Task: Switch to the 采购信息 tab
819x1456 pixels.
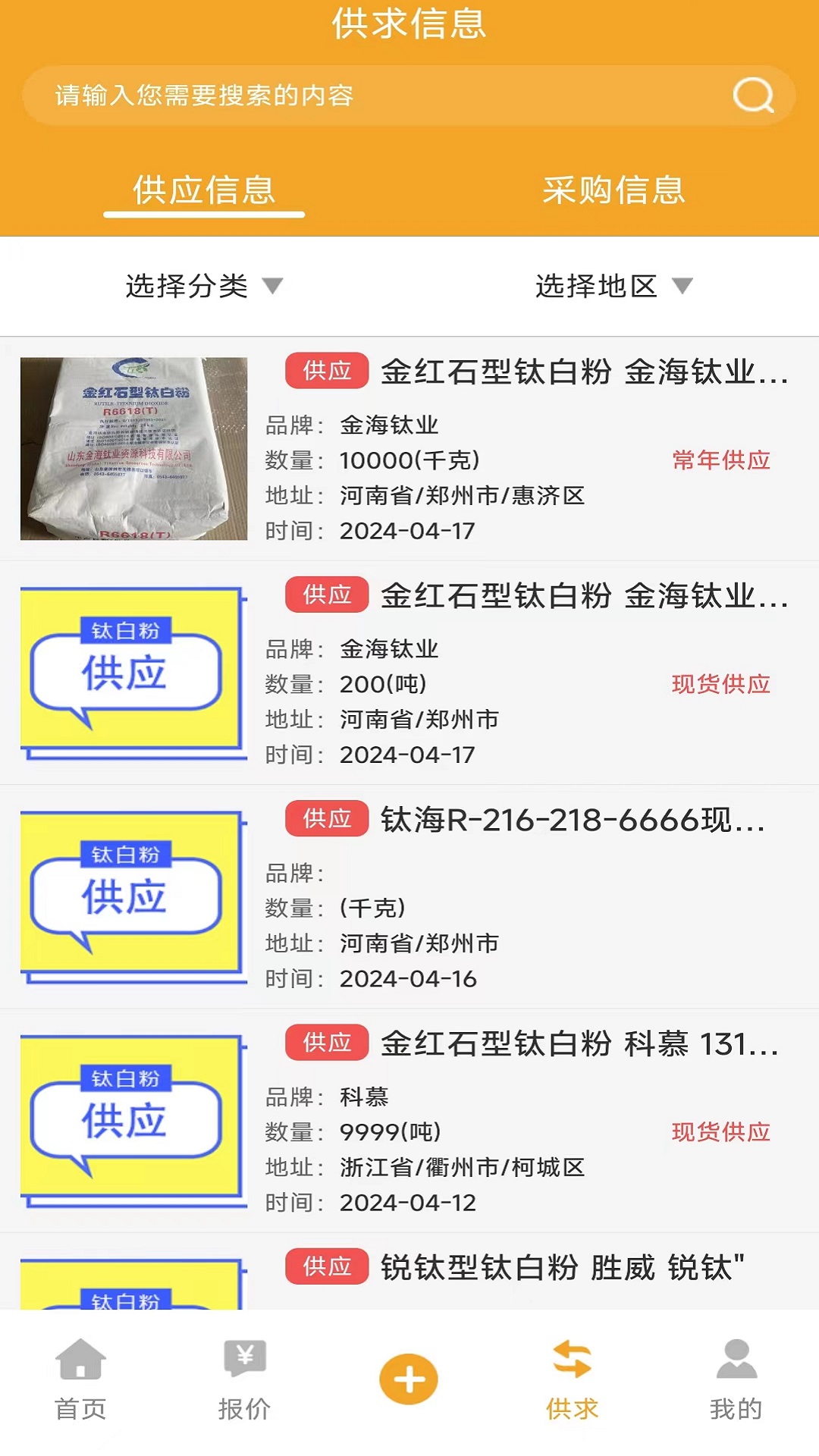Action: coord(614,192)
